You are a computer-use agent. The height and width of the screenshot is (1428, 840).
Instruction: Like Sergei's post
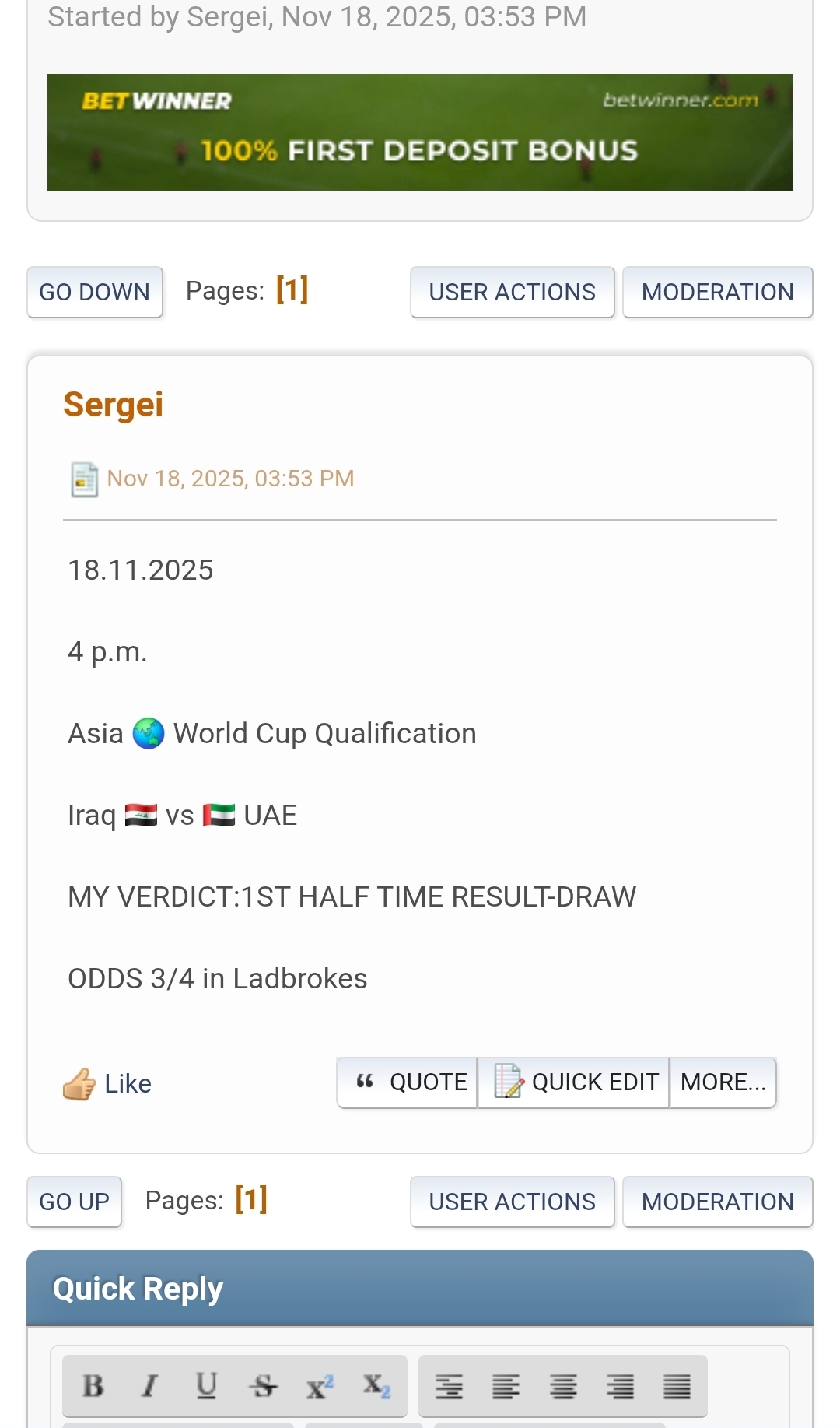pyautogui.click(x=108, y=1083)
